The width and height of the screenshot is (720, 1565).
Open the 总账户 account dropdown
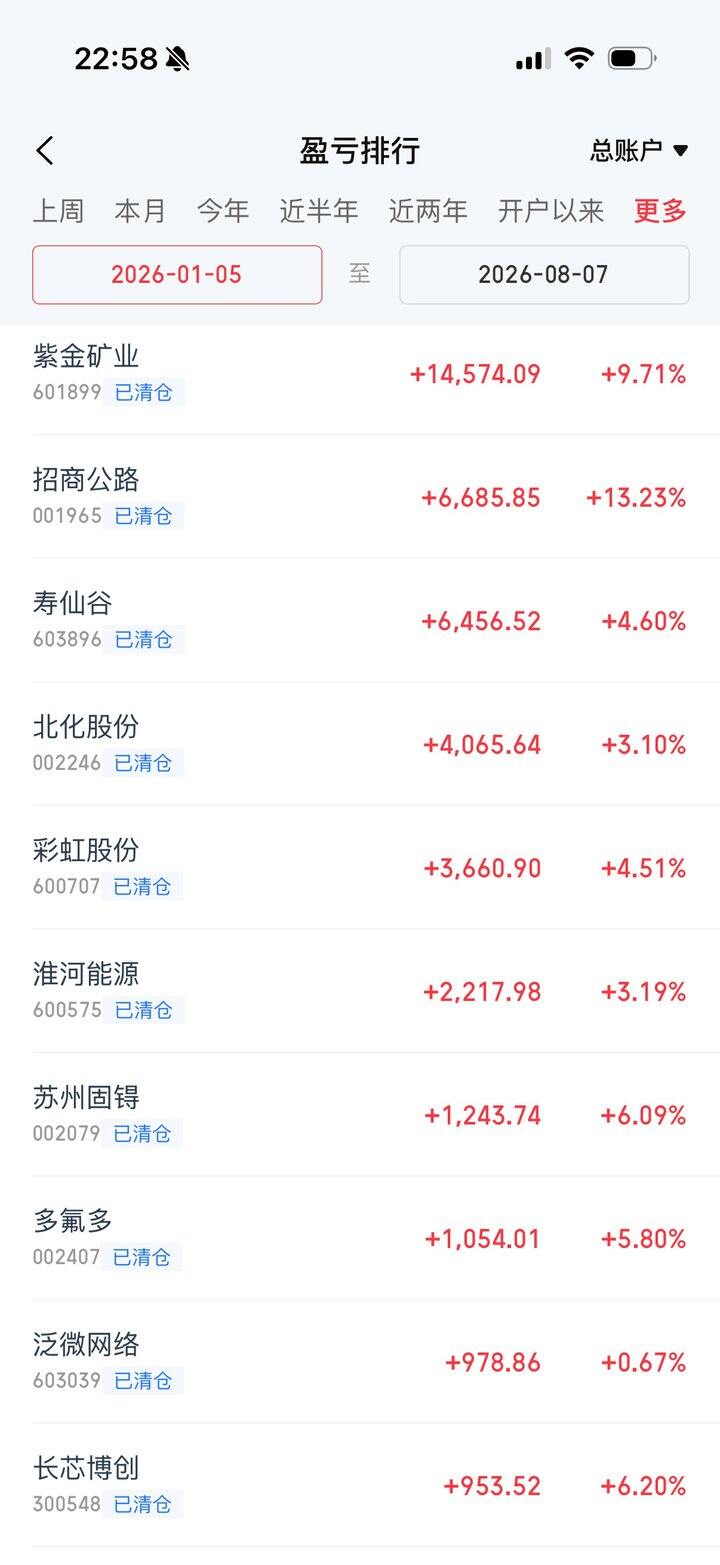coord(640,151)
